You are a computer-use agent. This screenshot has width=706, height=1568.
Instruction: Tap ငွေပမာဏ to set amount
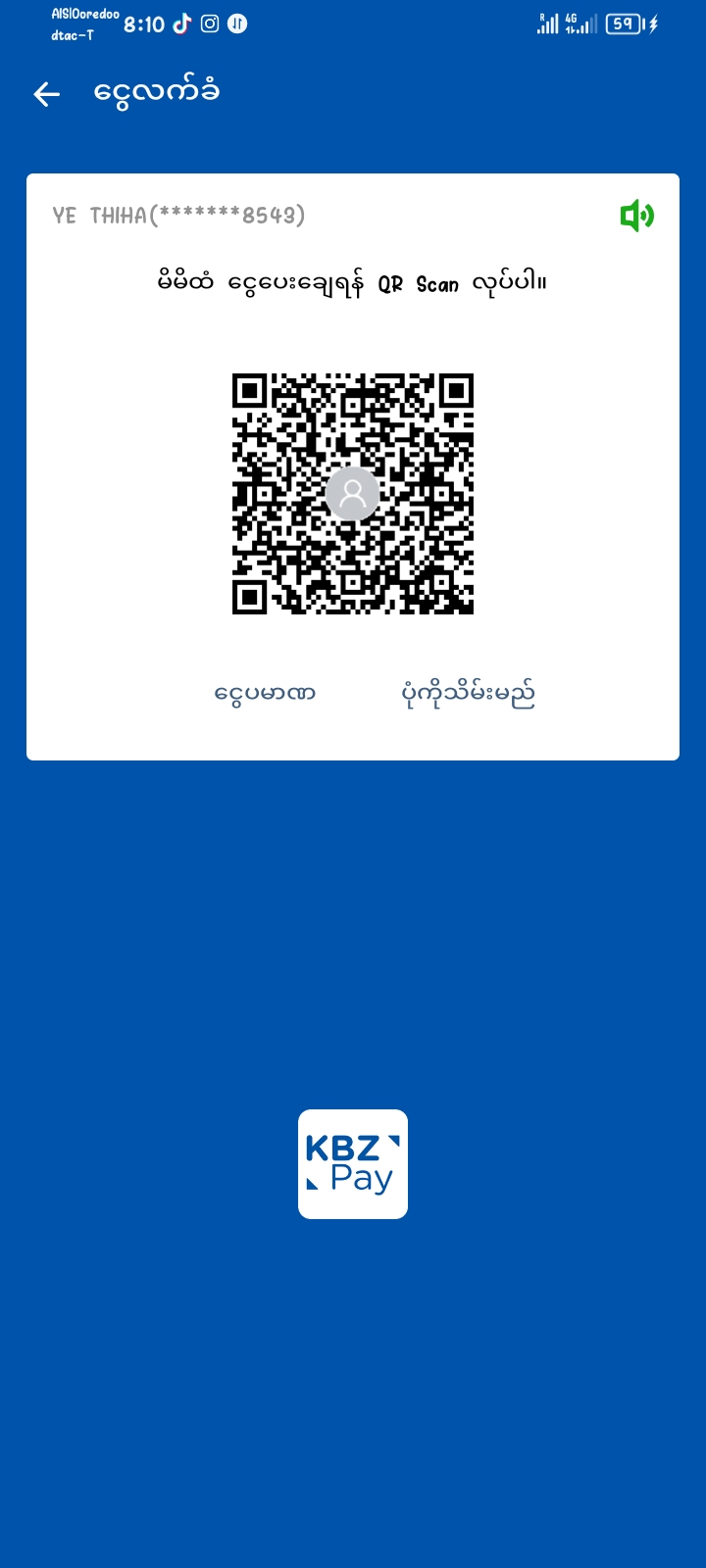pos(265,694)
